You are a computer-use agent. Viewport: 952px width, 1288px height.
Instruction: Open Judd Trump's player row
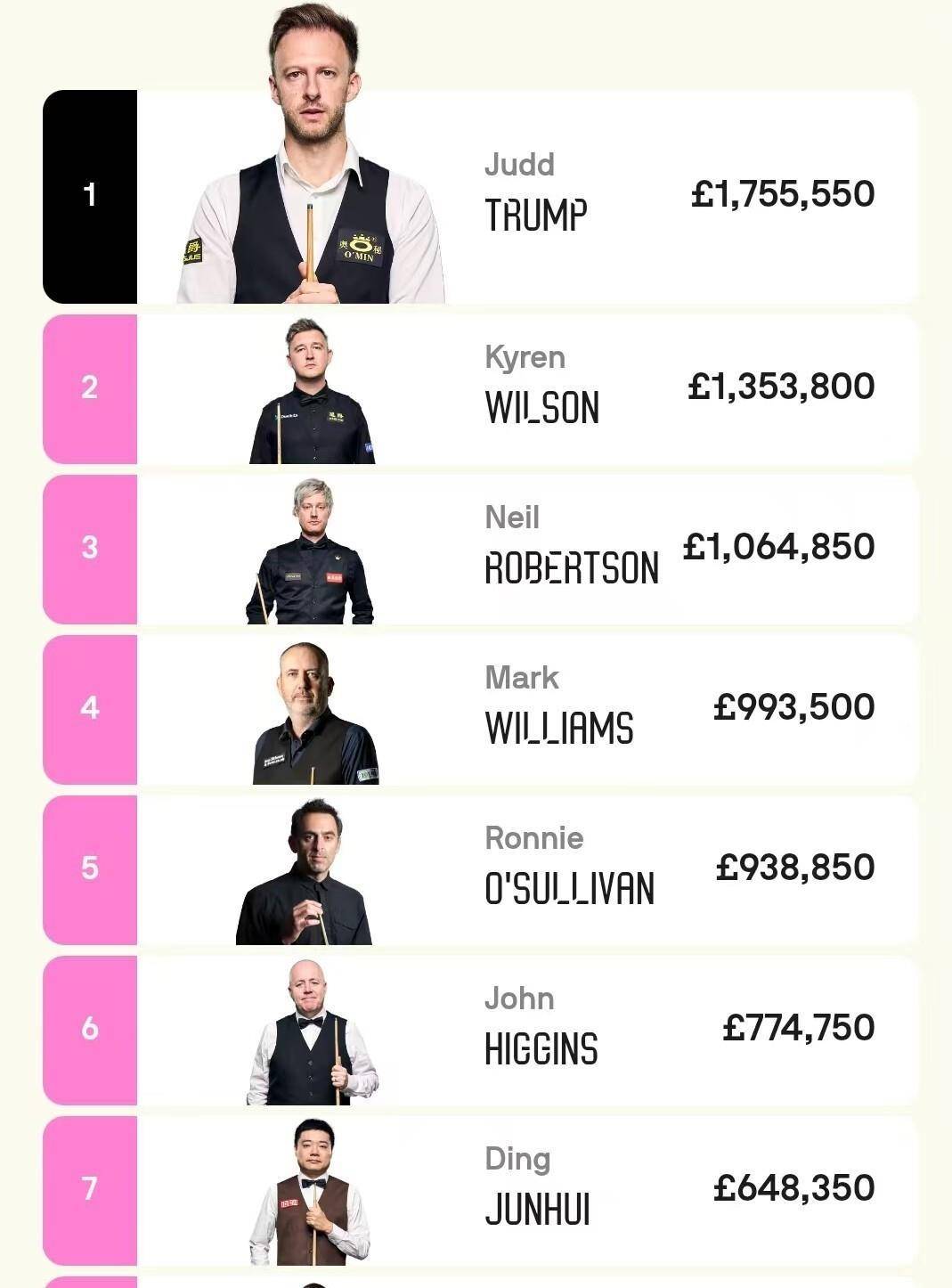click(536, 196)
